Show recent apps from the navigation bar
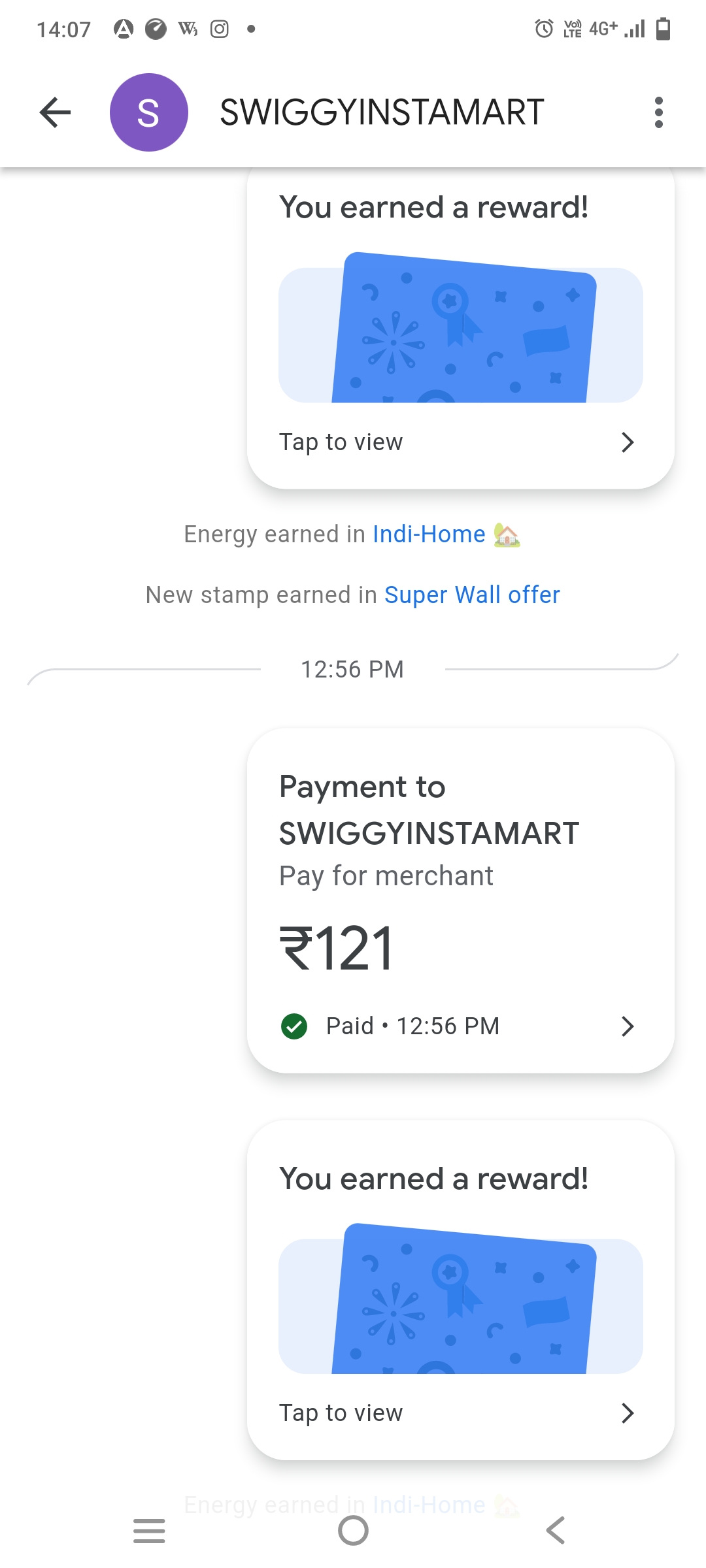Viewport: 706px width, 1568px height. tap(149, 1530)
